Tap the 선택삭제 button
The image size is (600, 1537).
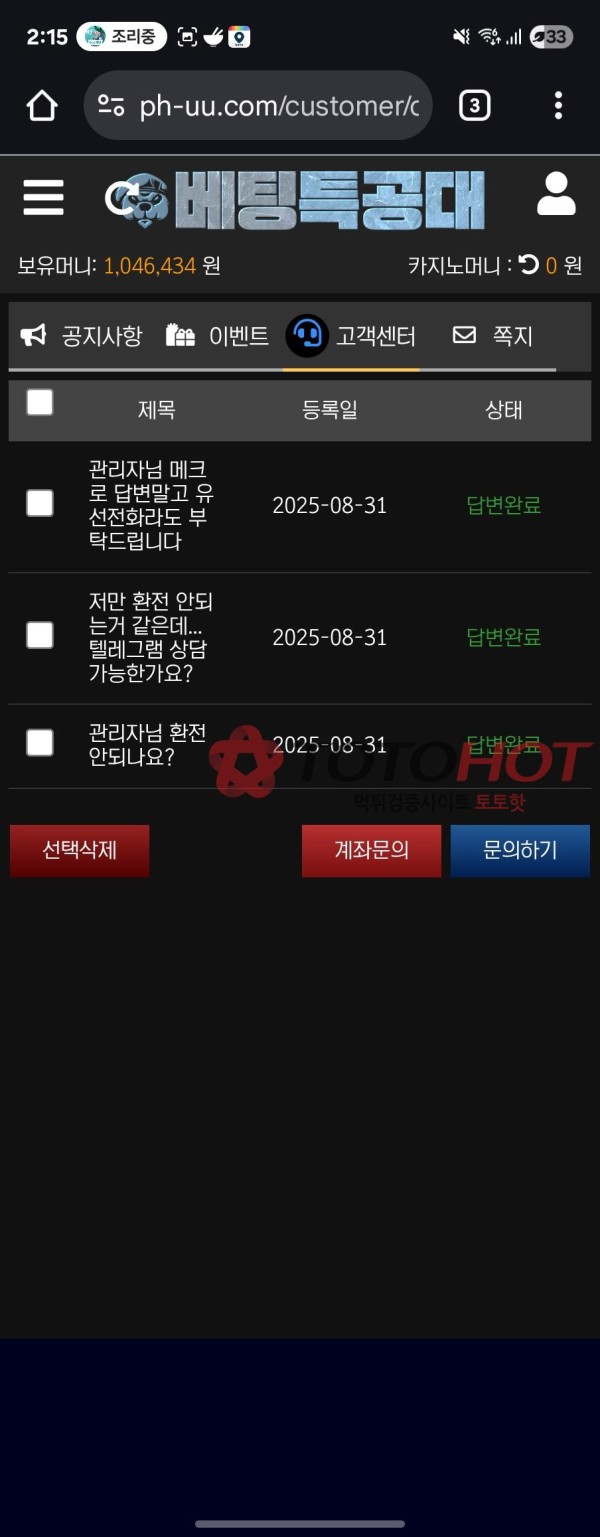[x=79, y=850]
